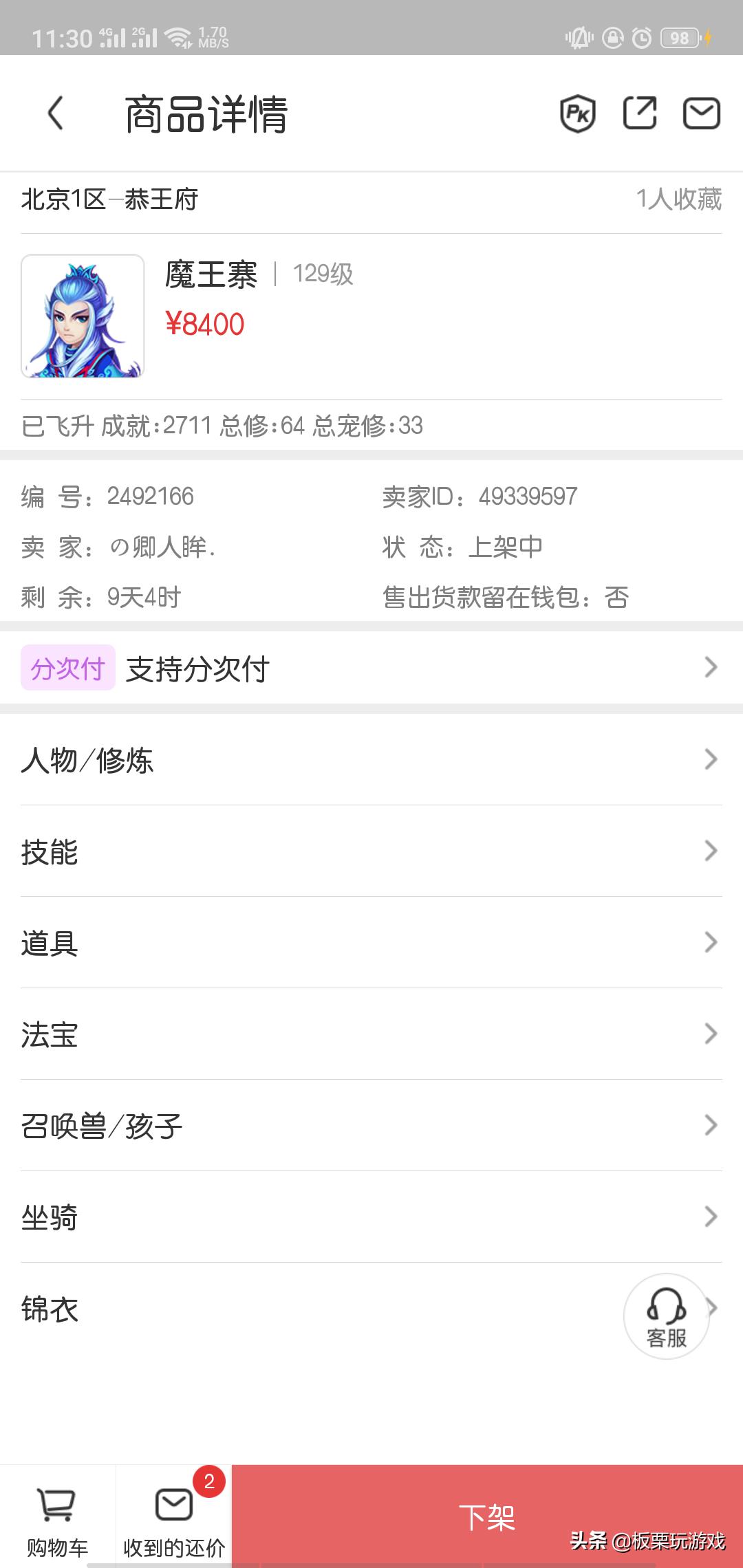This screenshot has height=1568, width=743.
Task: Open the 坐骑 section
Action: pos(371,1217)
